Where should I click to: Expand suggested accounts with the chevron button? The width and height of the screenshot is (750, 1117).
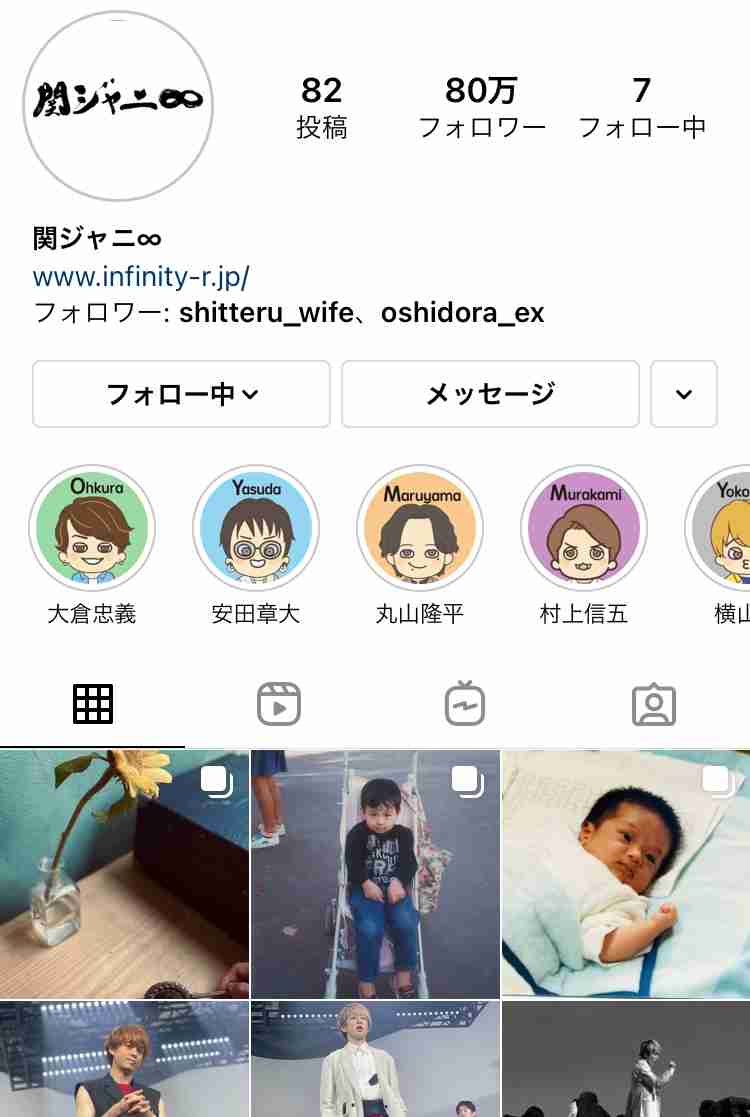[684, 394]
